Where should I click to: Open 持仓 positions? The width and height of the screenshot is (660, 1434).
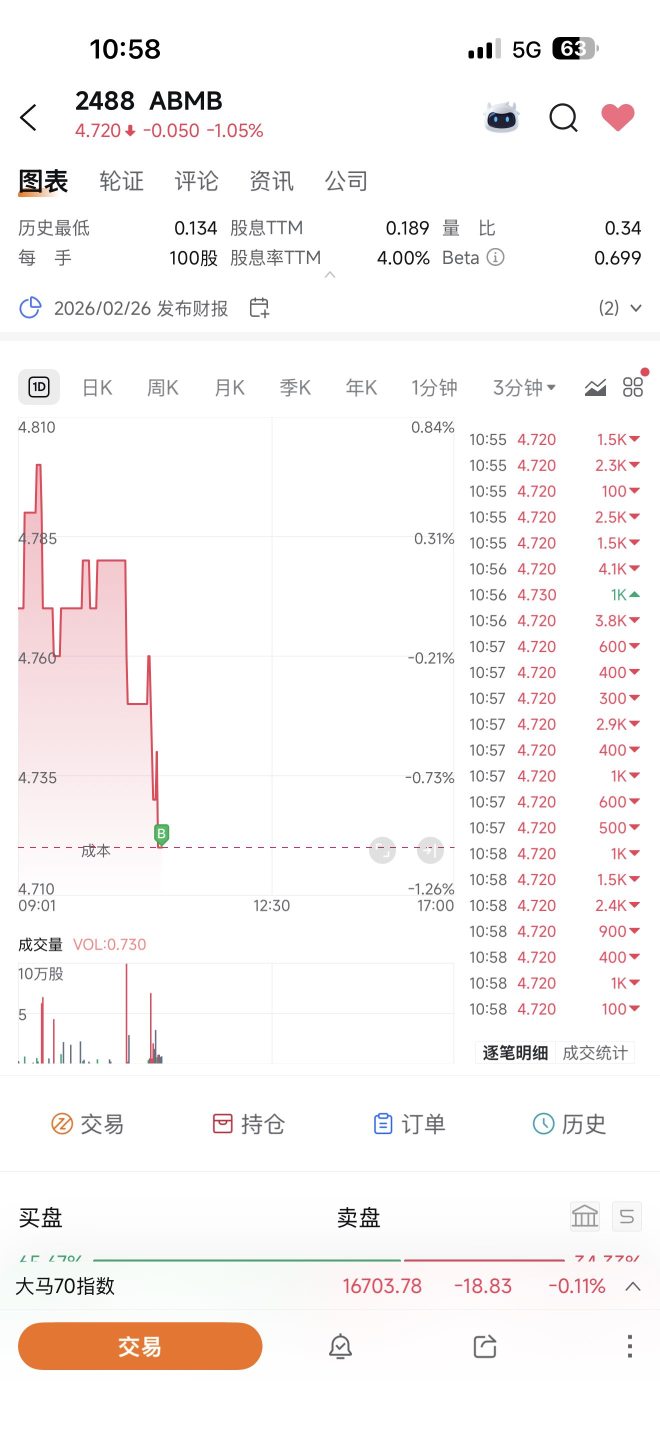(249, 1124)
